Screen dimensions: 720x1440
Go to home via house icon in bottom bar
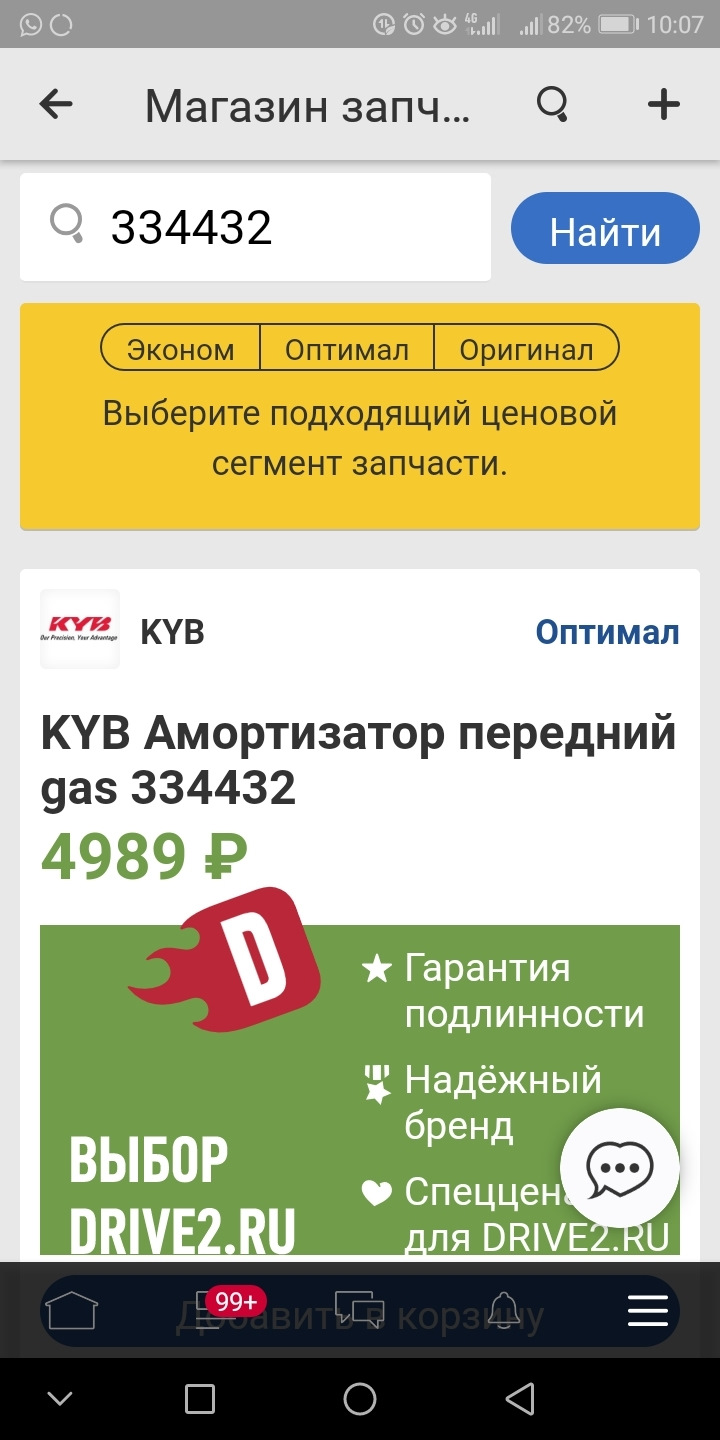72,1310
